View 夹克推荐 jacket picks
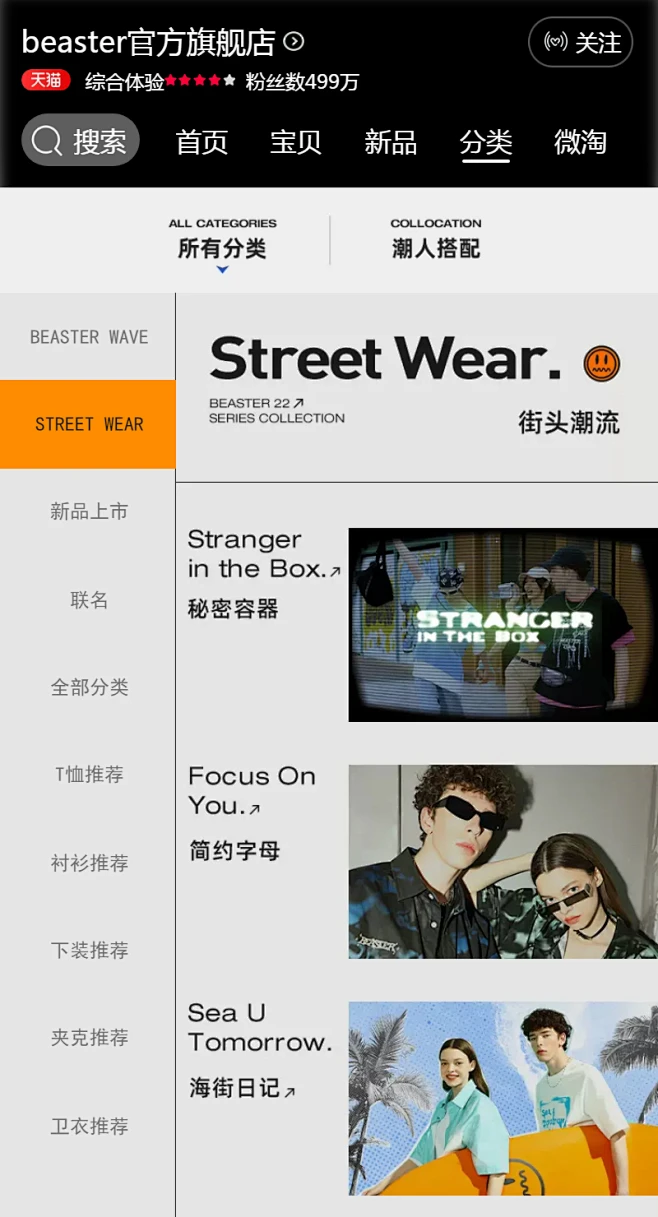The image size is (658, 1217). pos(89,1037)
